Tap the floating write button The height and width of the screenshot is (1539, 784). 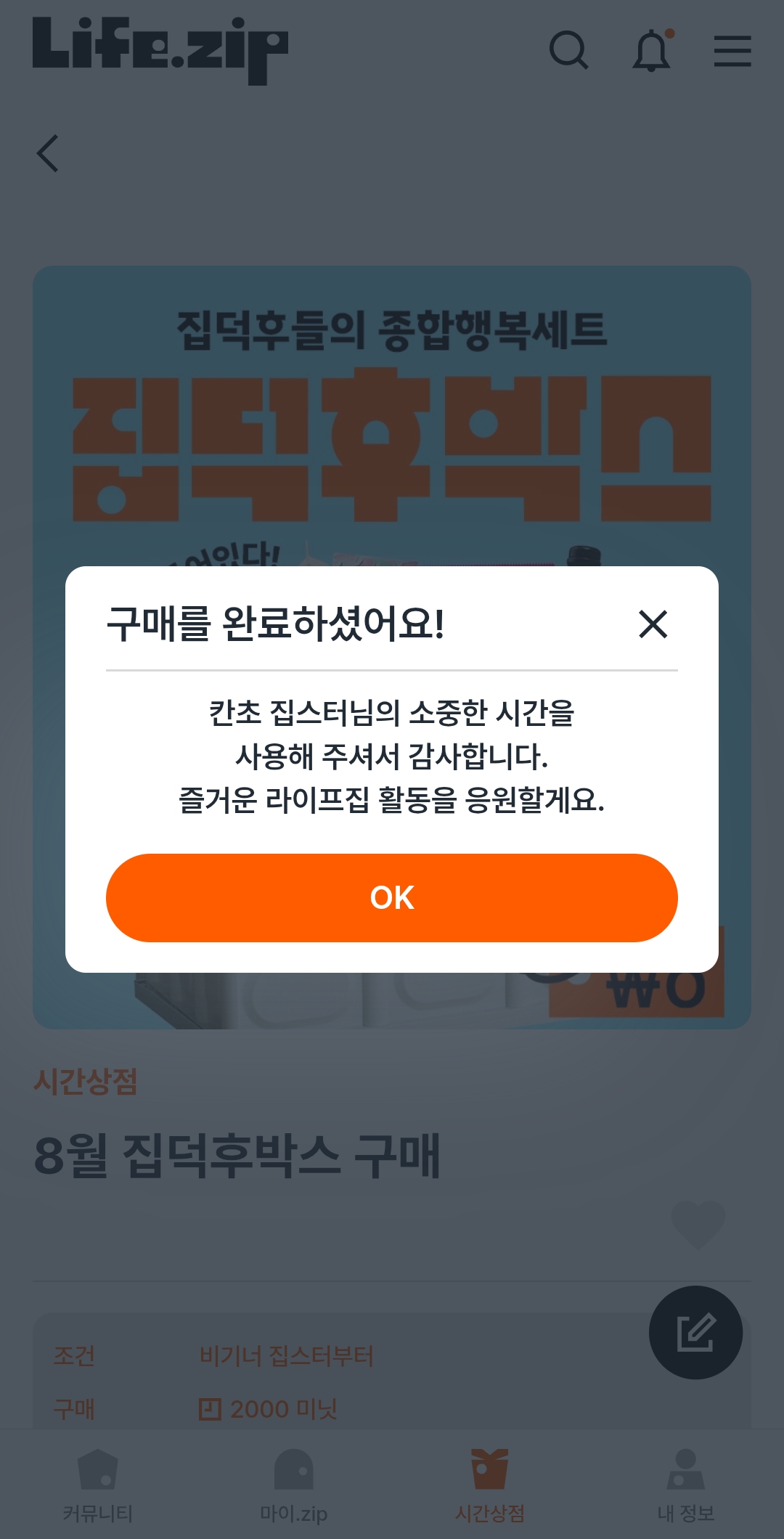(695, 1333)
